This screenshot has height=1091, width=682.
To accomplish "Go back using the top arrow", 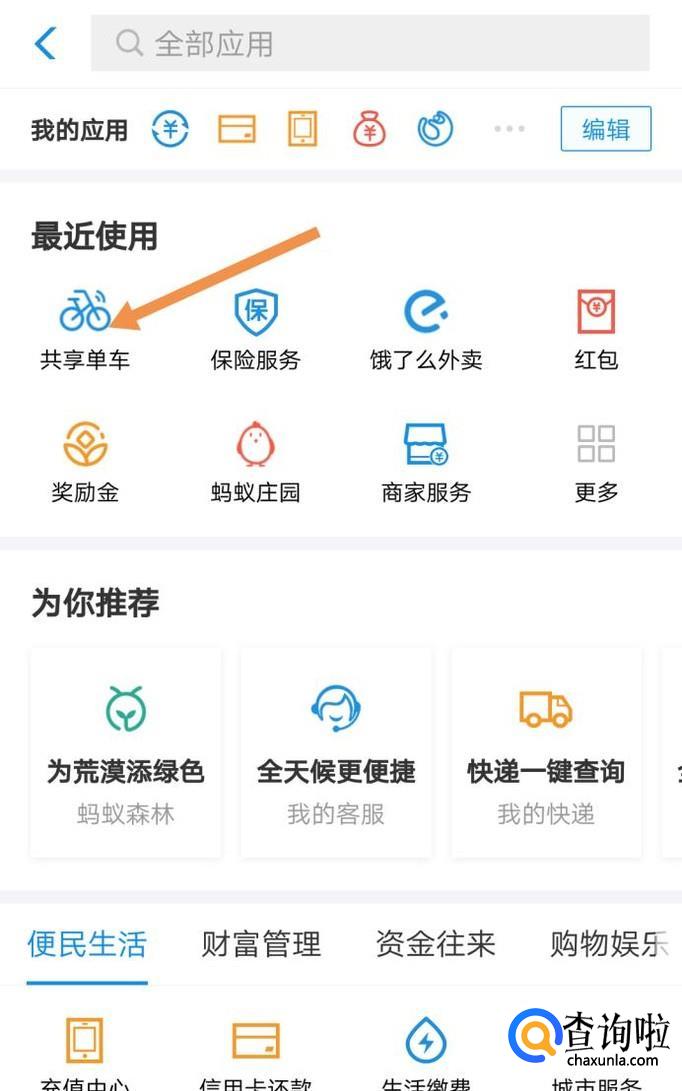I will [45, 43].
